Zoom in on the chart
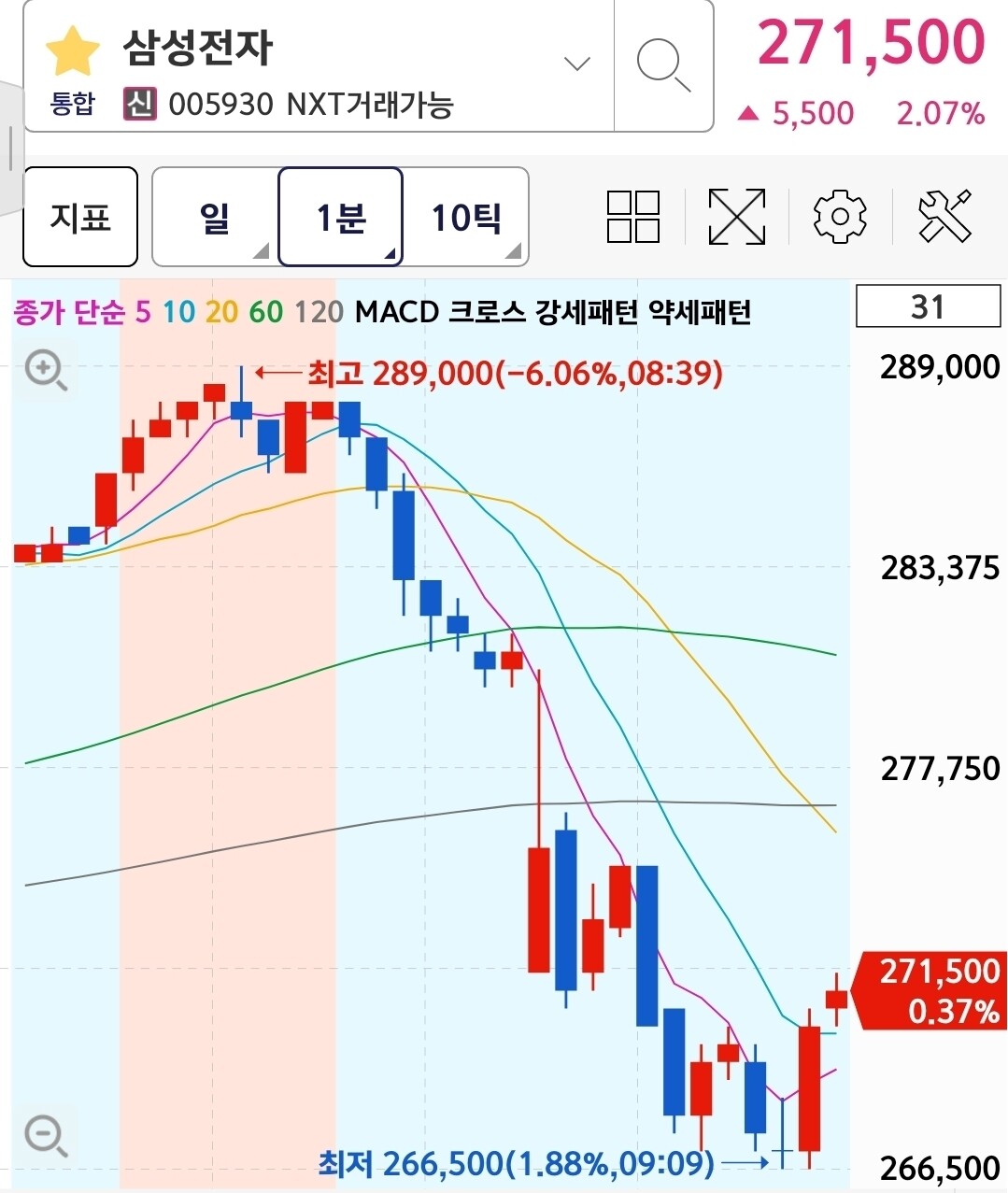 pyautogui.click(x=46, y=371)
